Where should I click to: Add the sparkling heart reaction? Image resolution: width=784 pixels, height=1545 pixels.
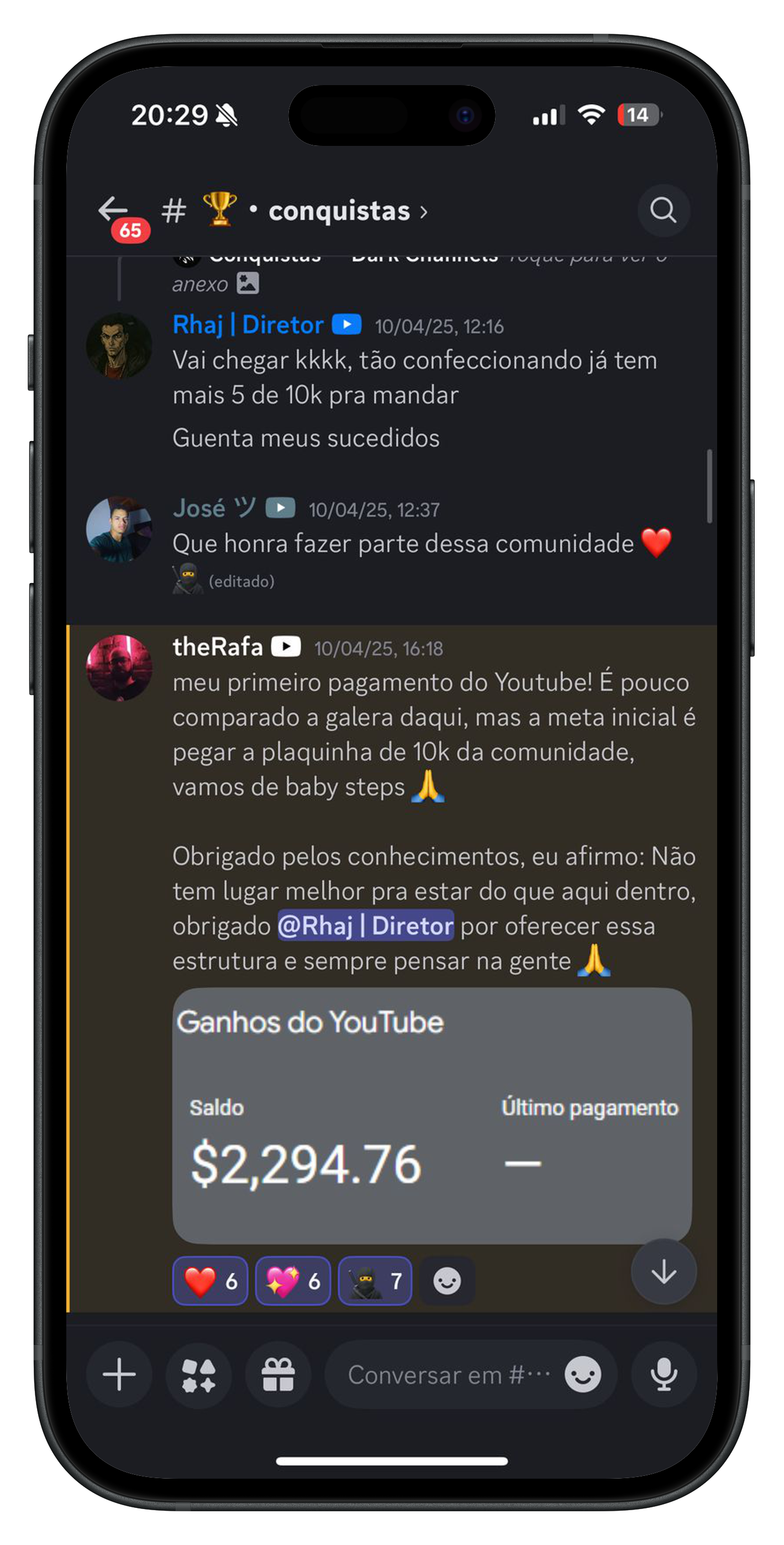tap(293, 1281)
